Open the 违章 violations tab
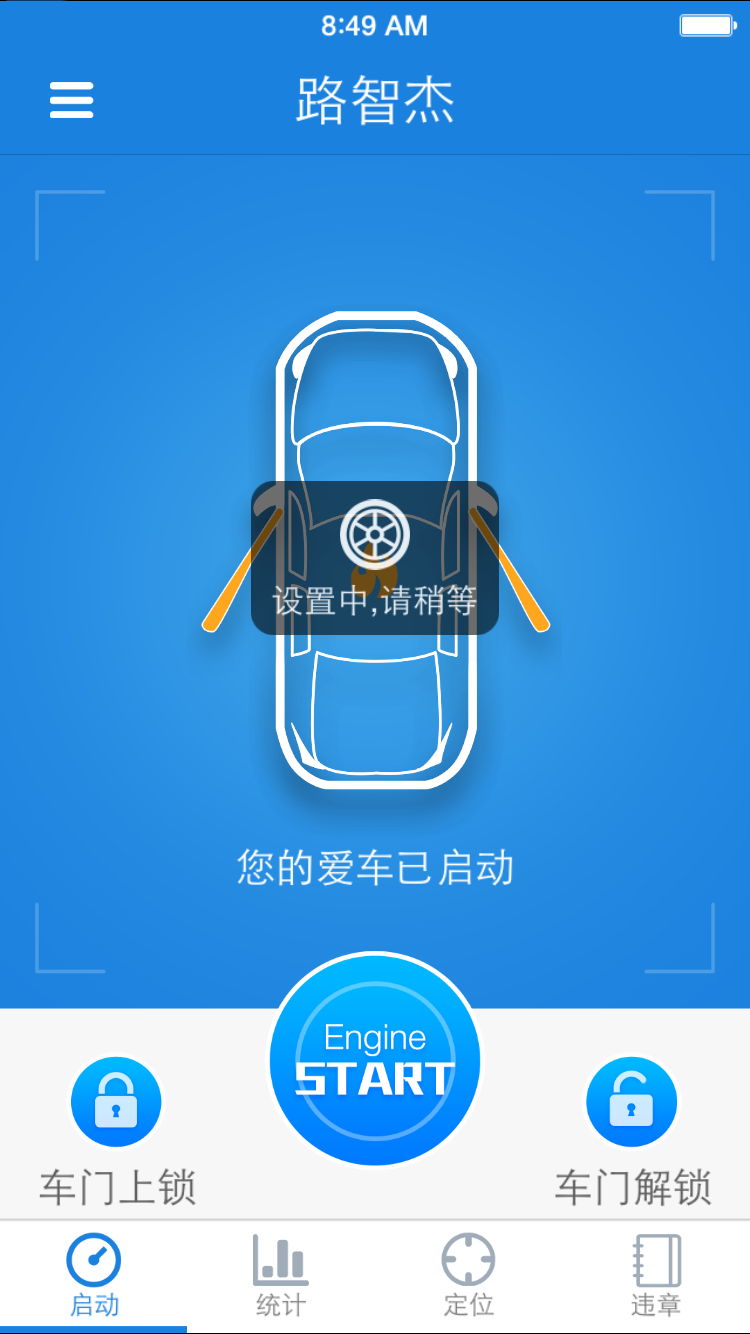Screen dimensions: 750x1334 click(656, 1276)
